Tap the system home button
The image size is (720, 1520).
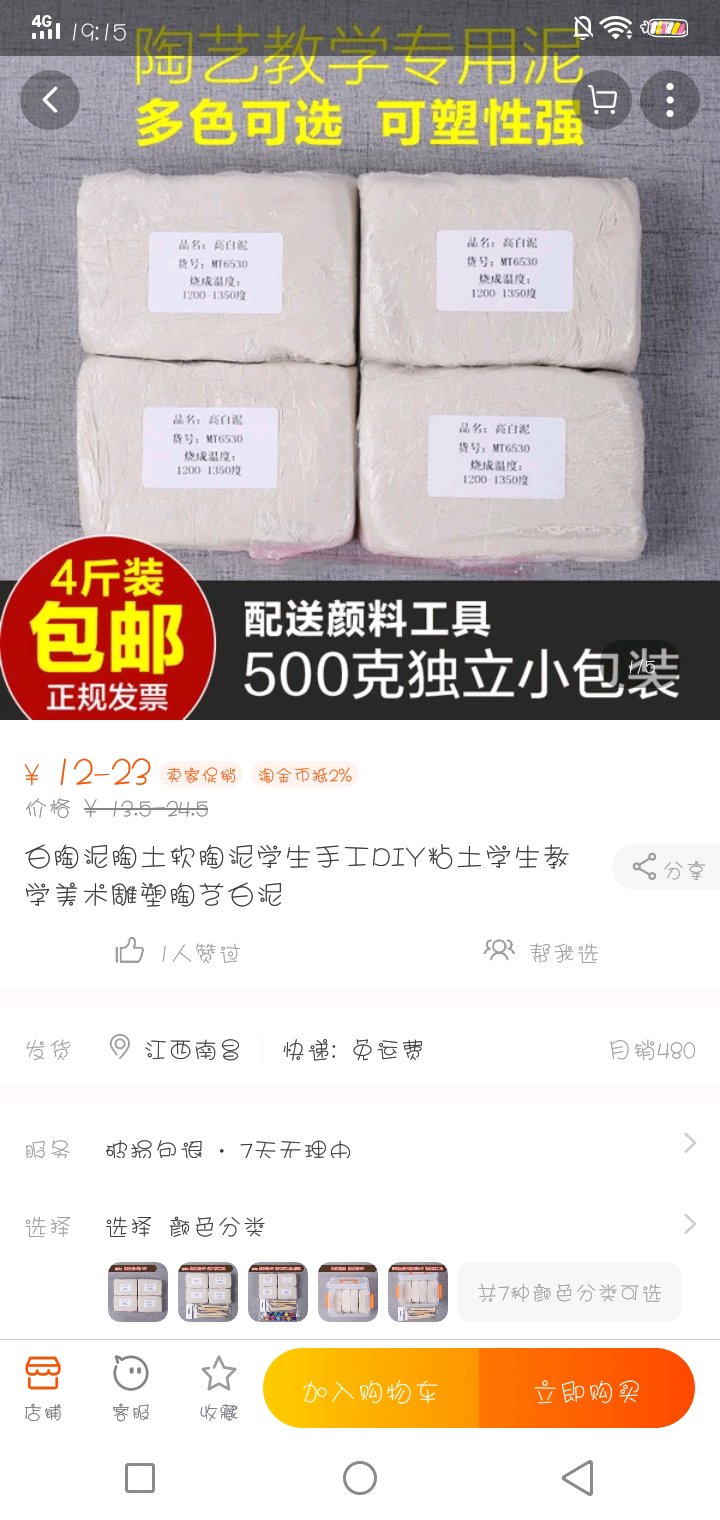click(360, 1478)
